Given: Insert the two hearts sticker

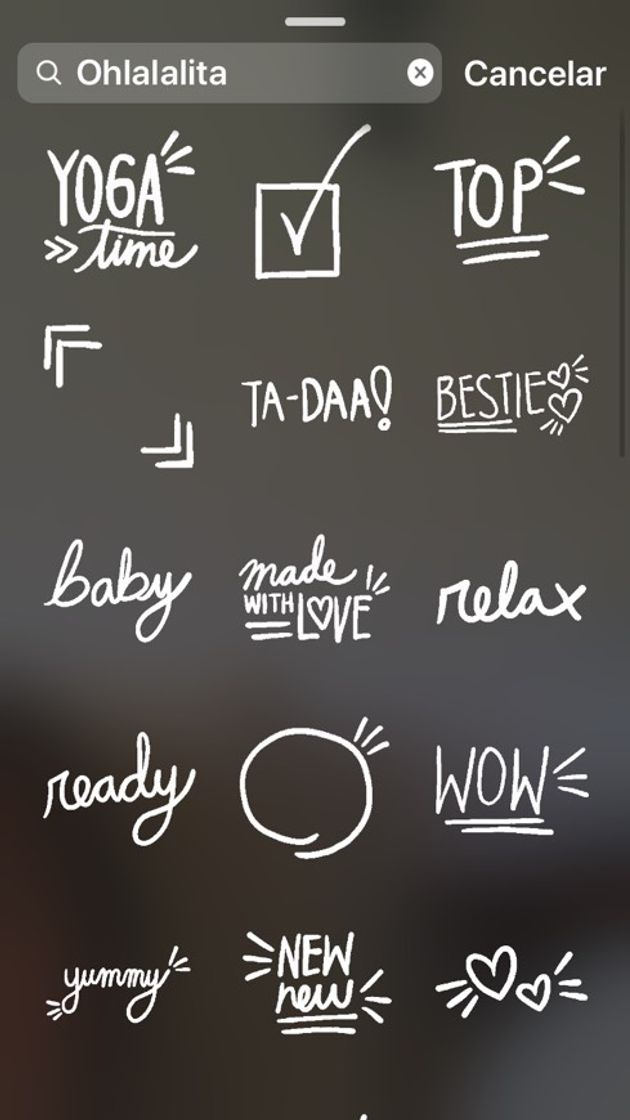Looking at the screenshot, I should [510, 978].
